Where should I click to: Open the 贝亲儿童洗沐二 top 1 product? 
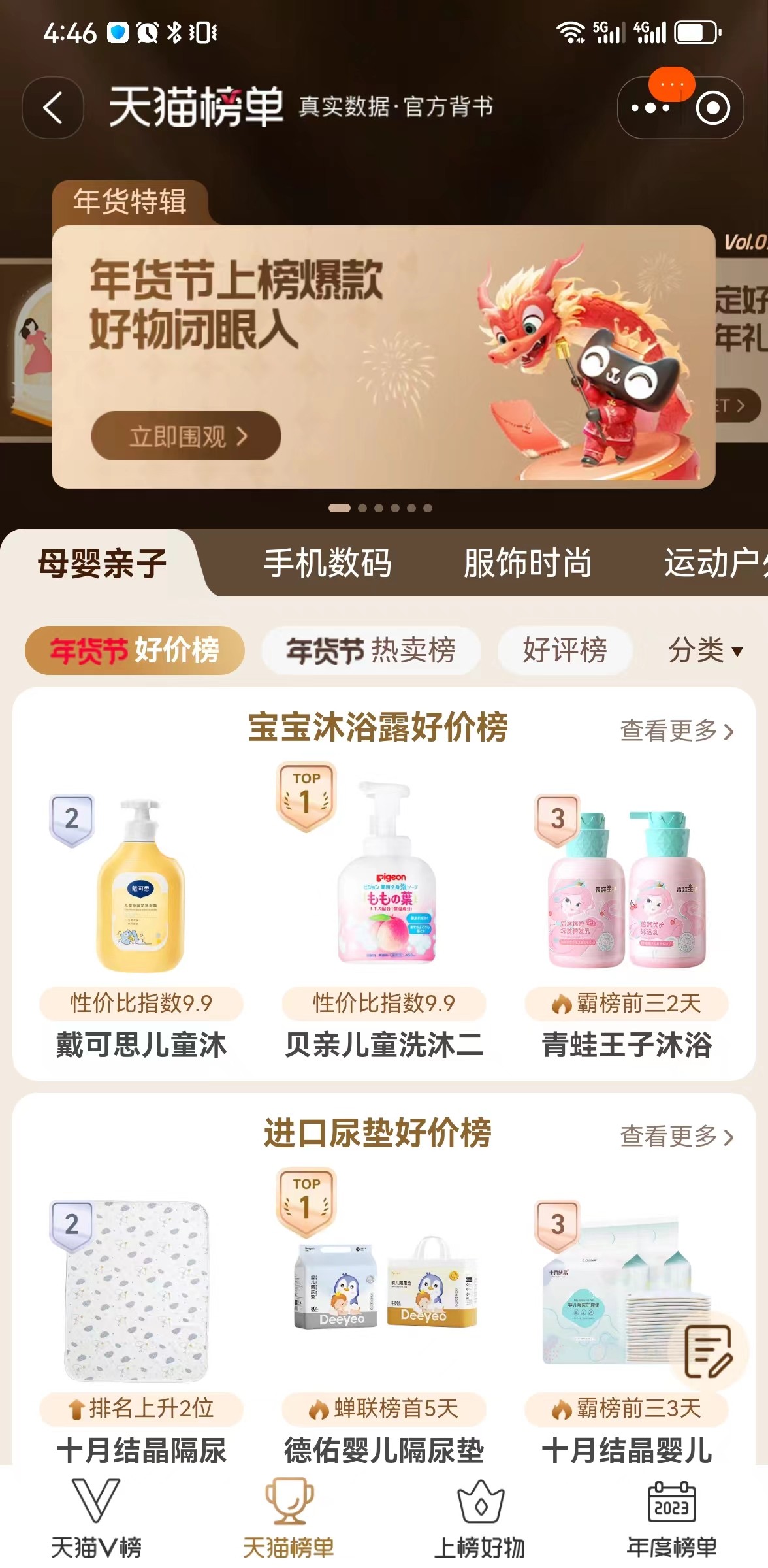click(384, 915)
